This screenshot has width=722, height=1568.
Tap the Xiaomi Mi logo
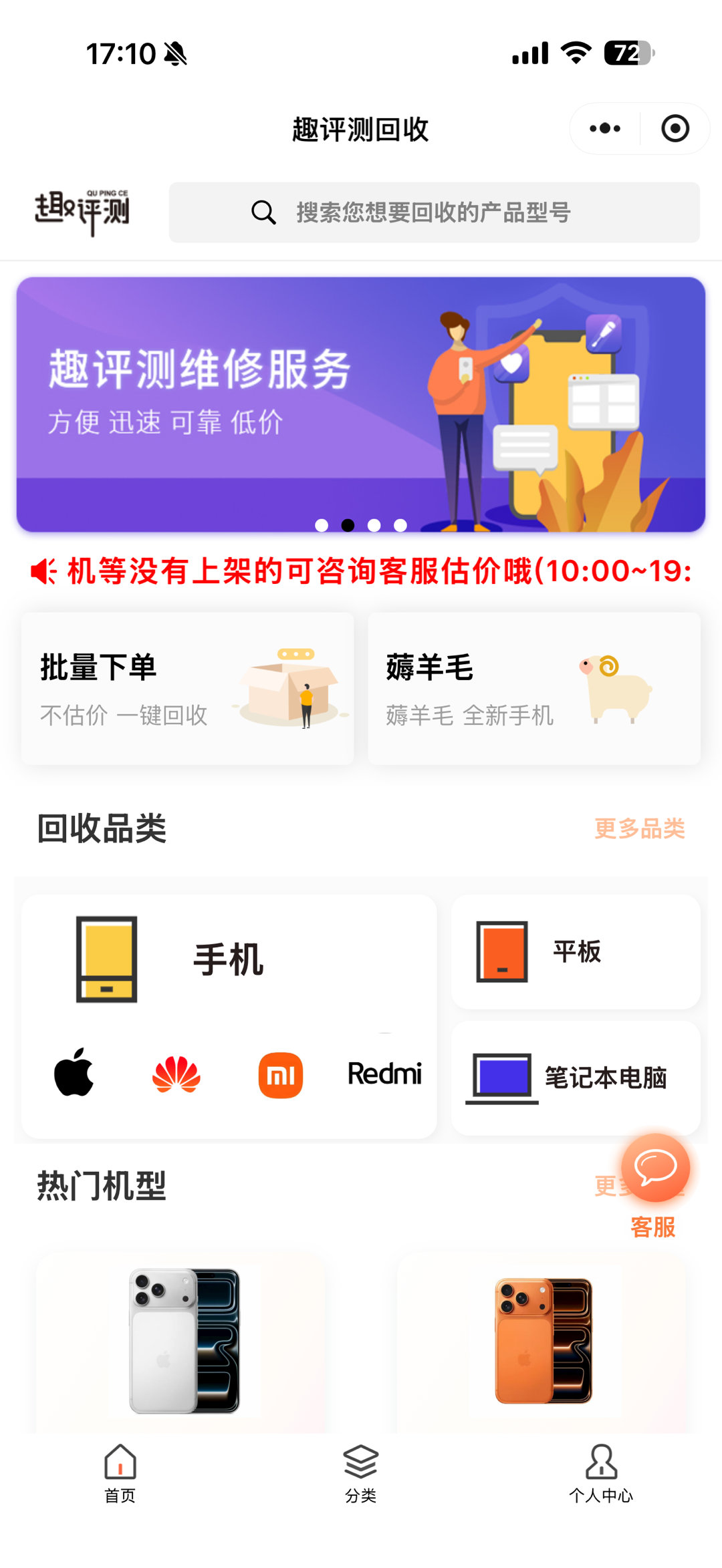[x=281, y=1074]
